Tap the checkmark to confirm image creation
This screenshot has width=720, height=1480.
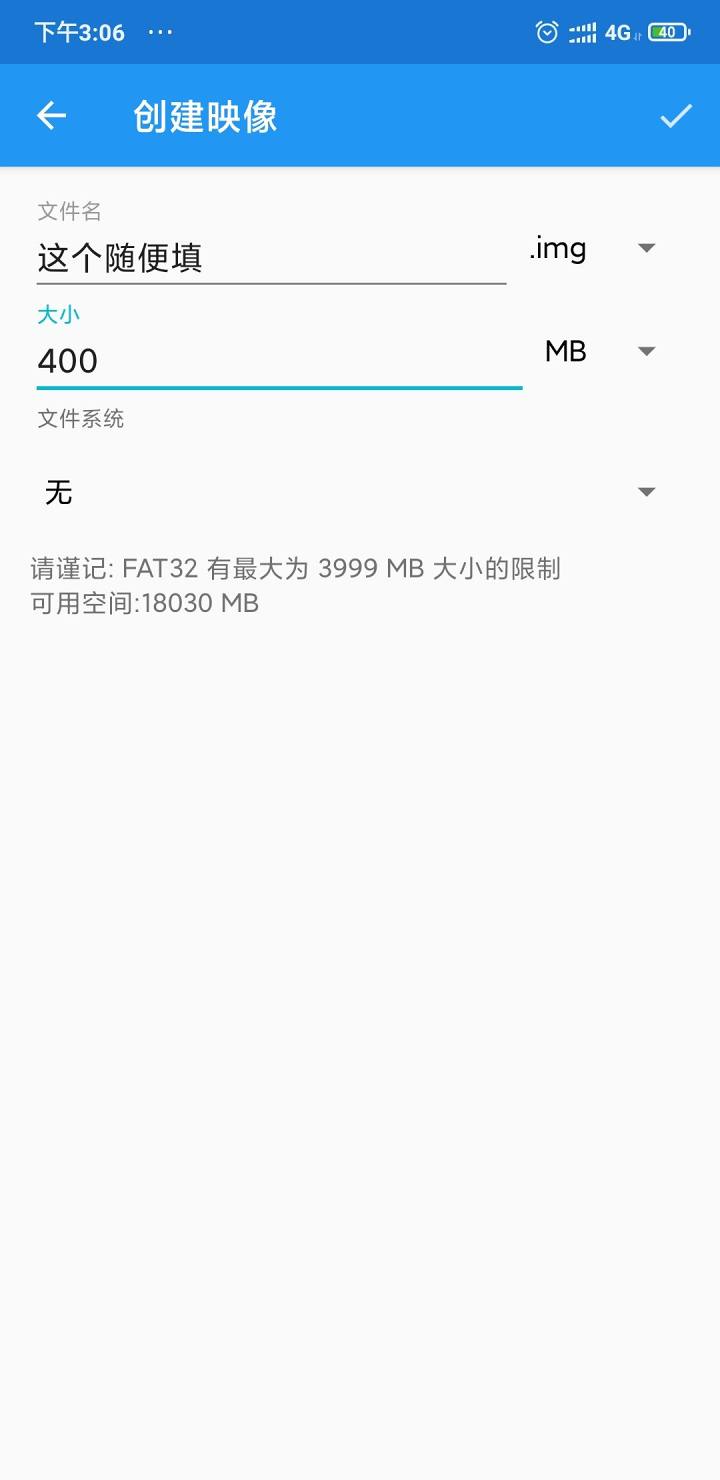(x=676, y=116)
